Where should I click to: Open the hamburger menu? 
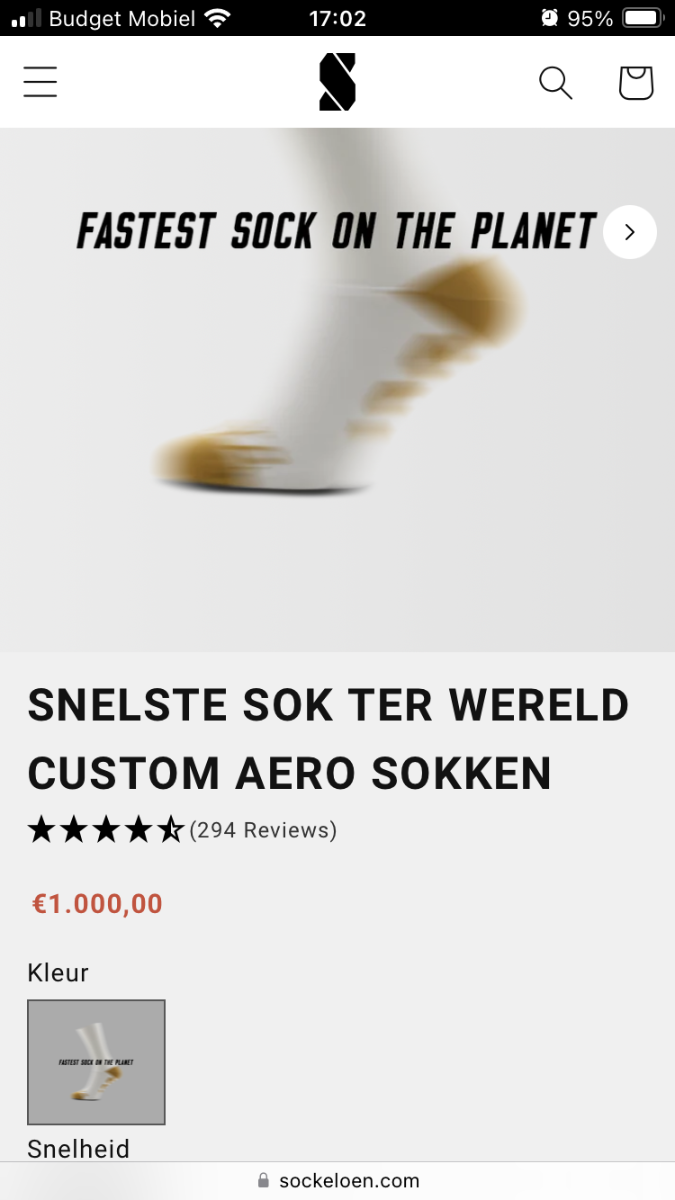click(x=40, y=82)
